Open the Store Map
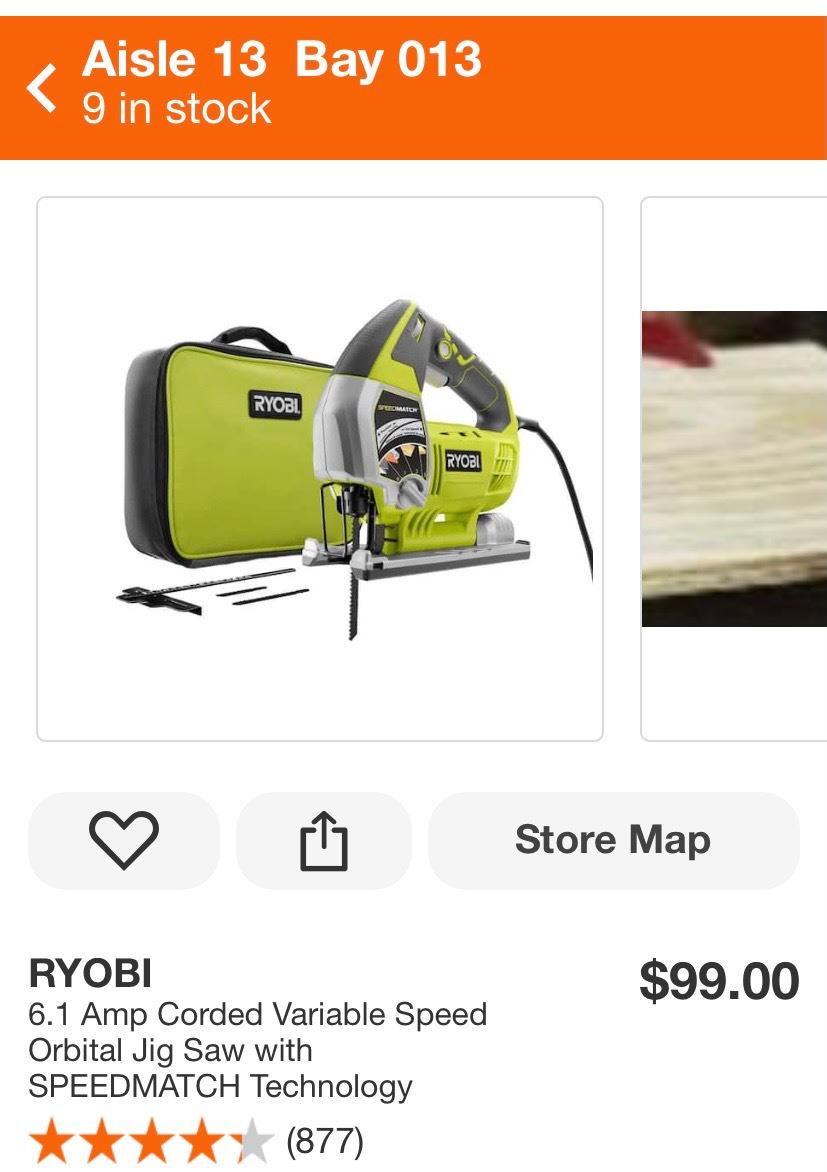 click(613, 840)
